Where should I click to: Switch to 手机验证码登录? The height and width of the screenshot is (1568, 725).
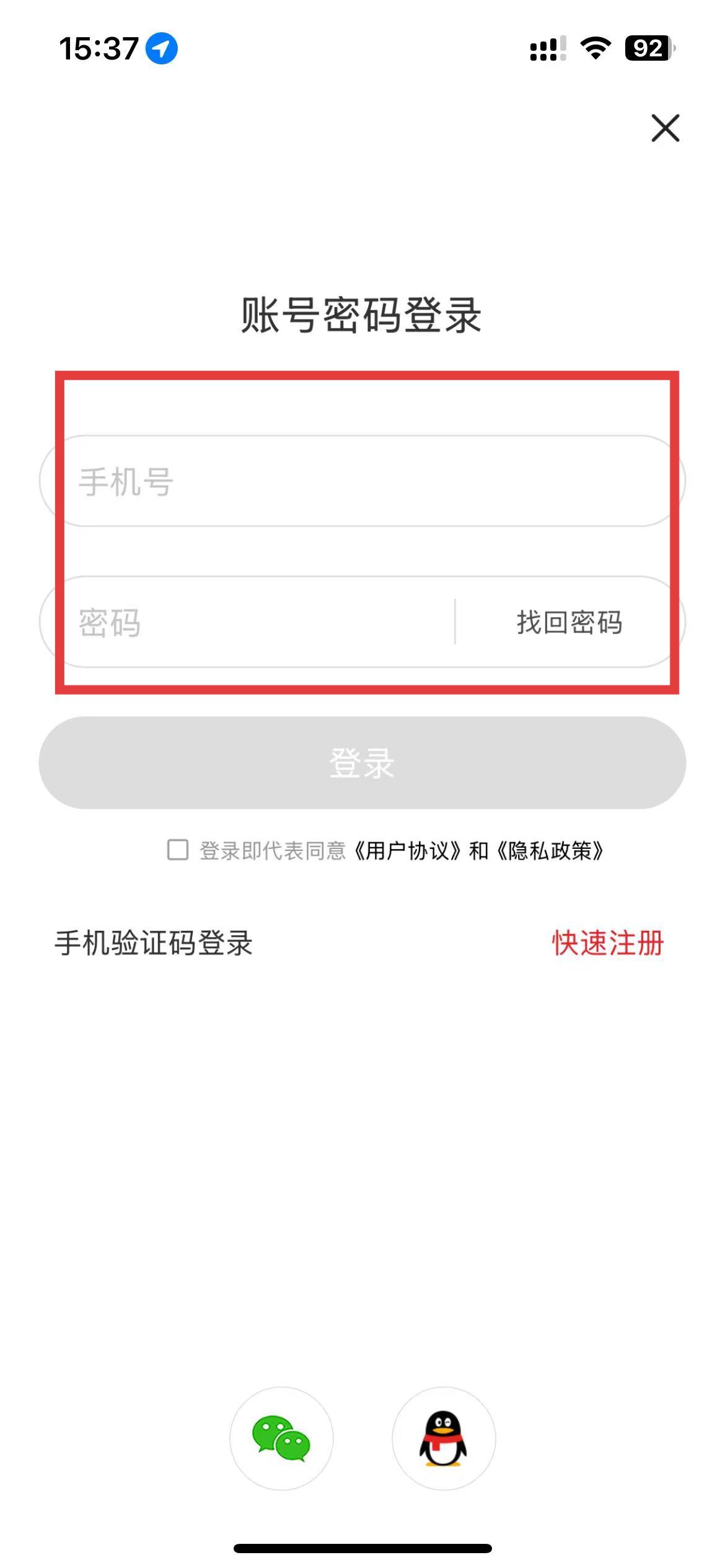coord(154,943)
